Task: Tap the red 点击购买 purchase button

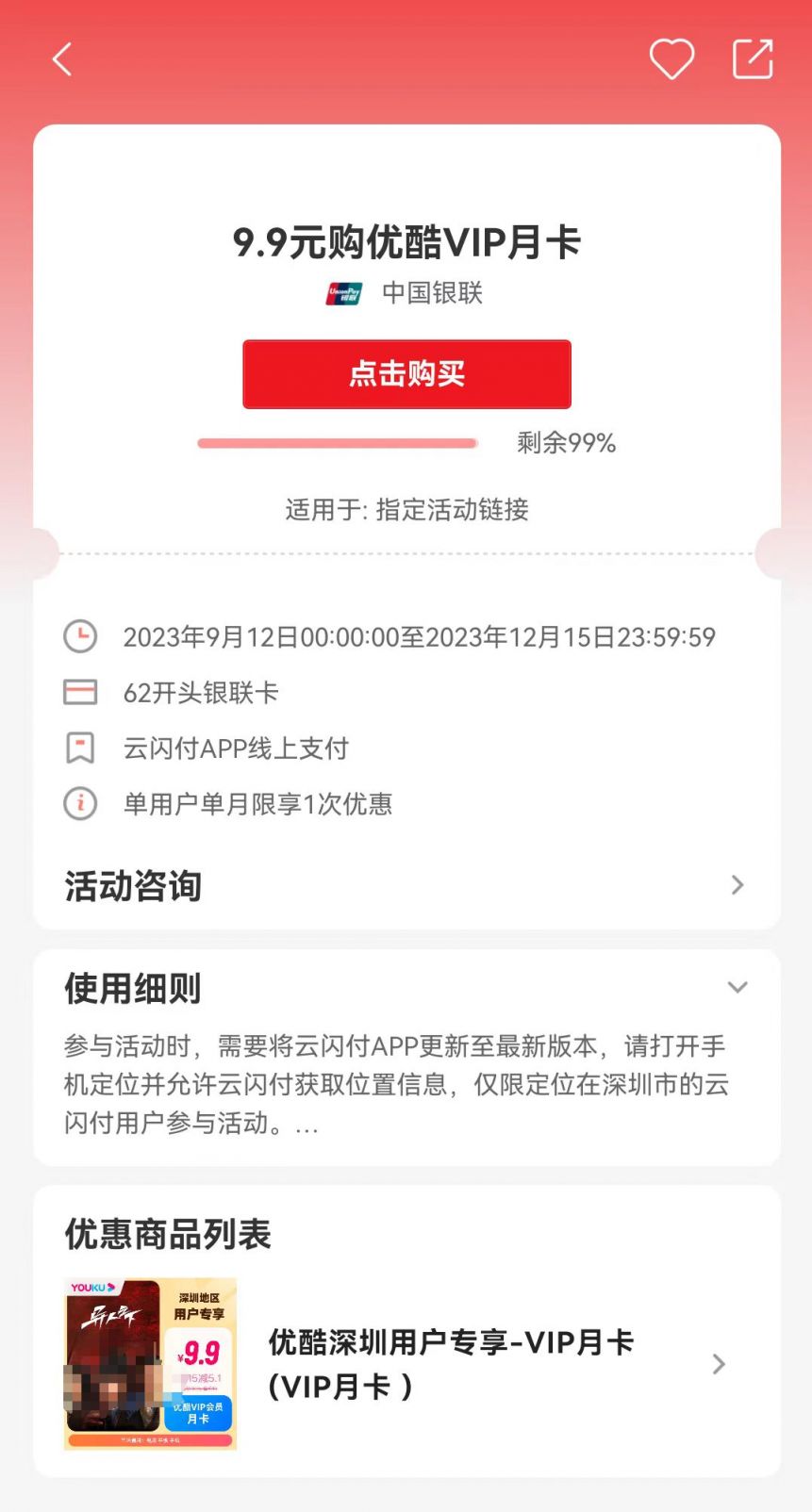Action: click(406, 374)
